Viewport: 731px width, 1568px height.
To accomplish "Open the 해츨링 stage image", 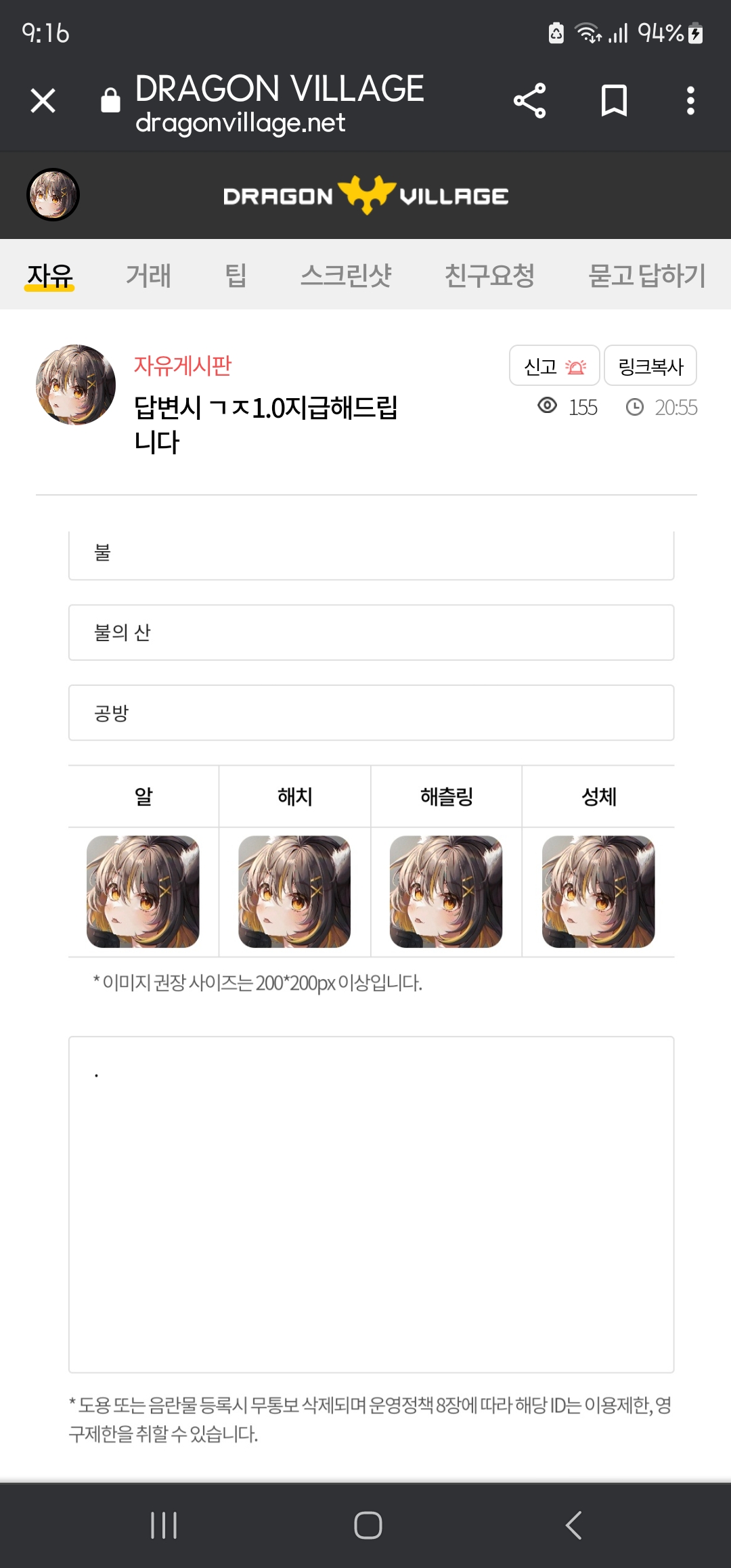I will tap(446, 892).
